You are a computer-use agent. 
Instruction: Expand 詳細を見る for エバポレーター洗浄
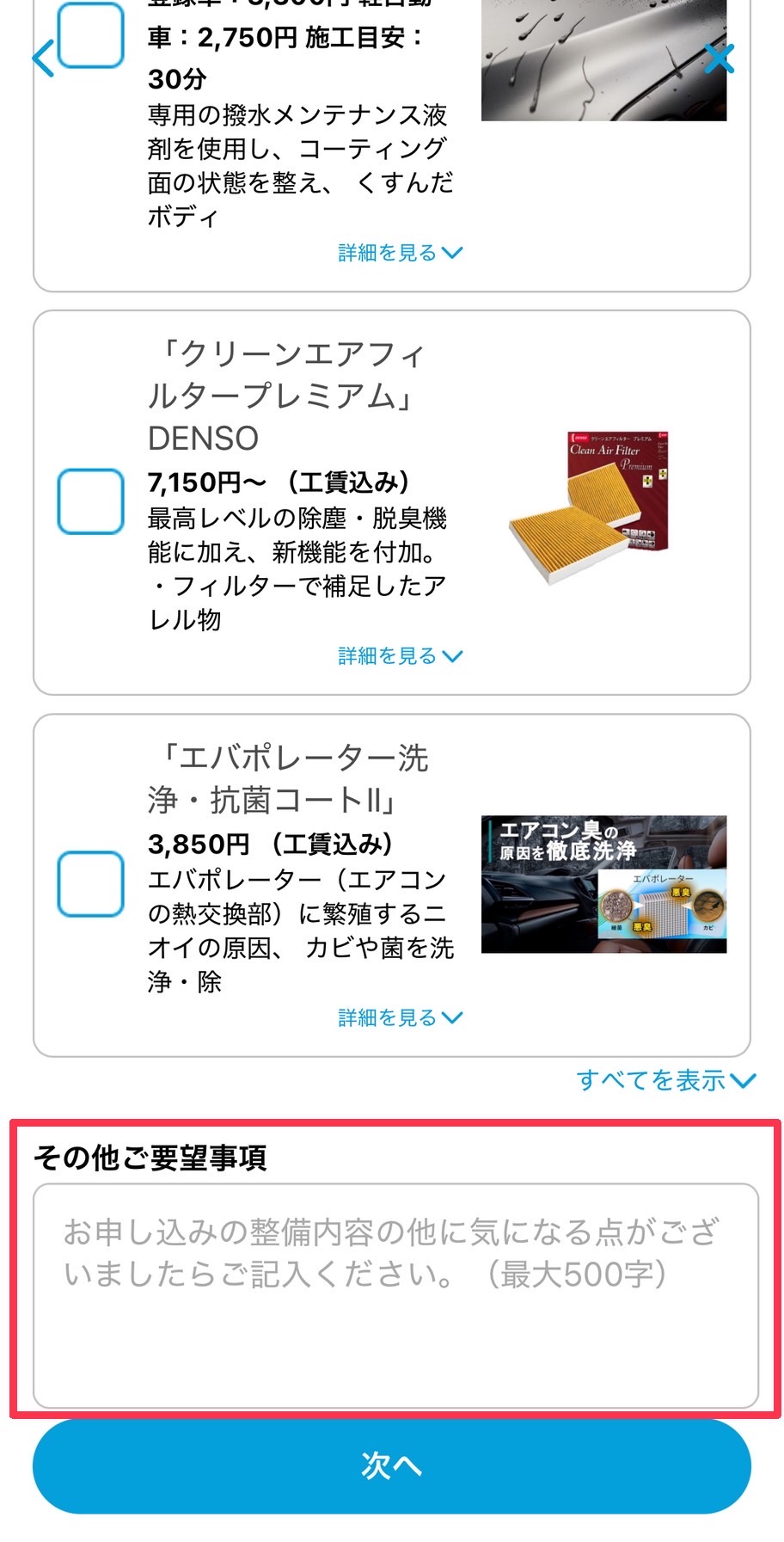pos(400,1018)
